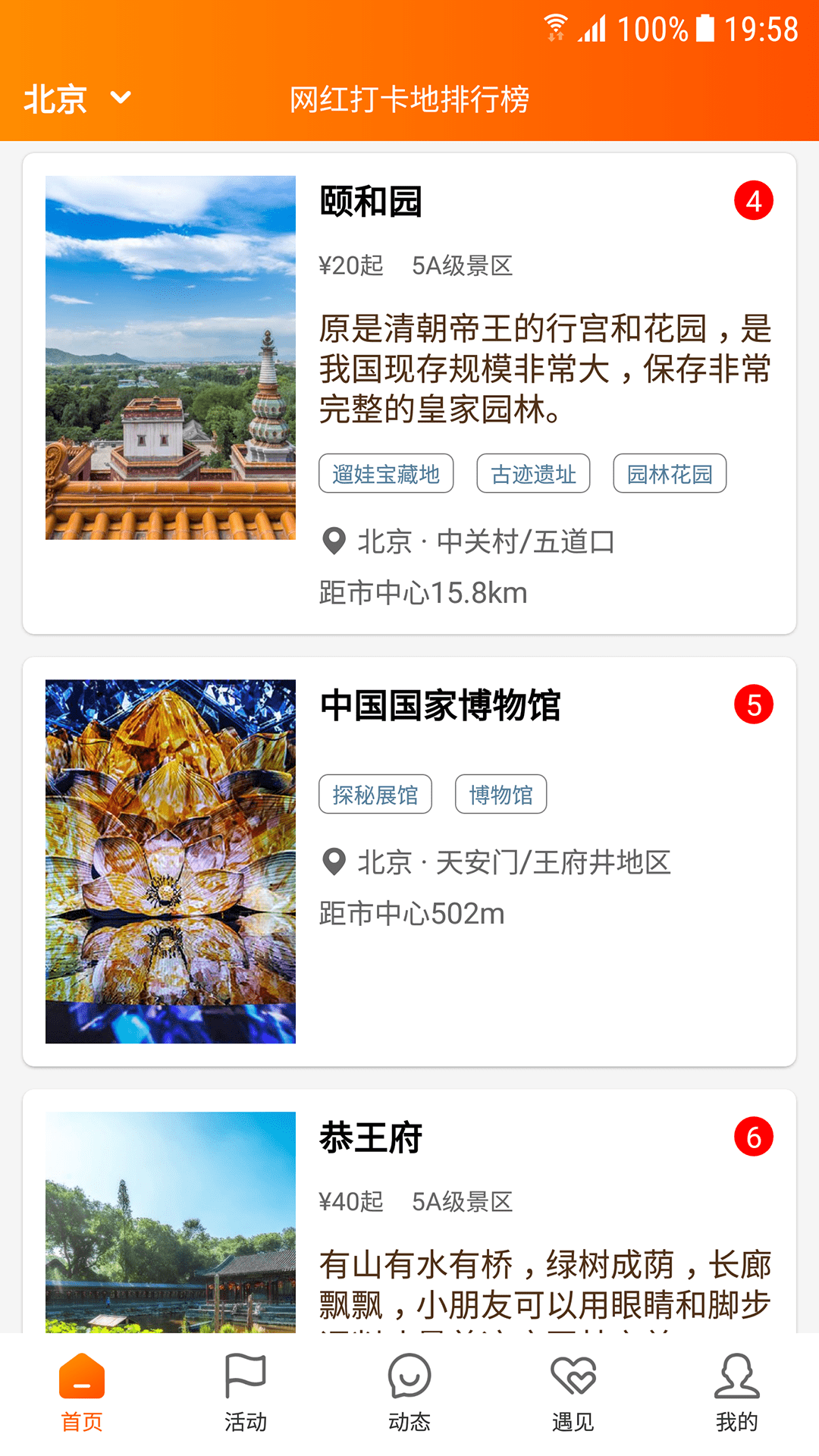
Task: Click the location pin on the 颐和园 card
Action: tap(331, 541)
